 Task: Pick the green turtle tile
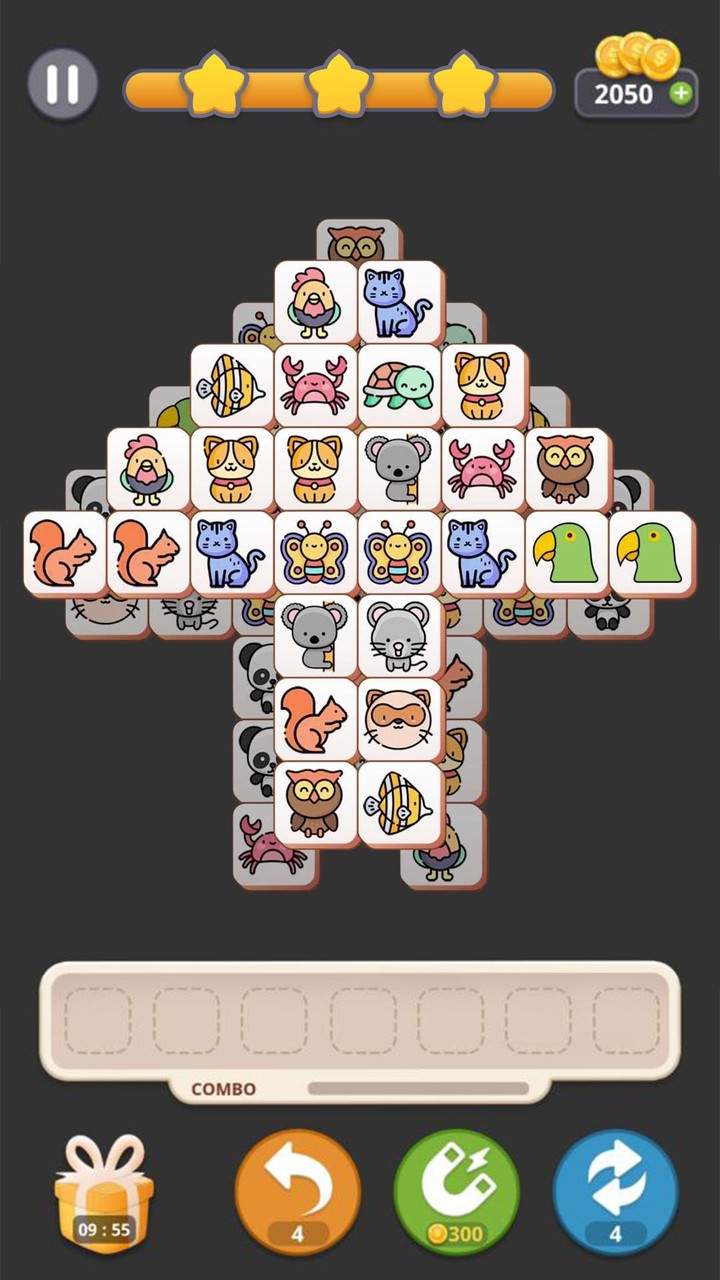click(400, 386)
